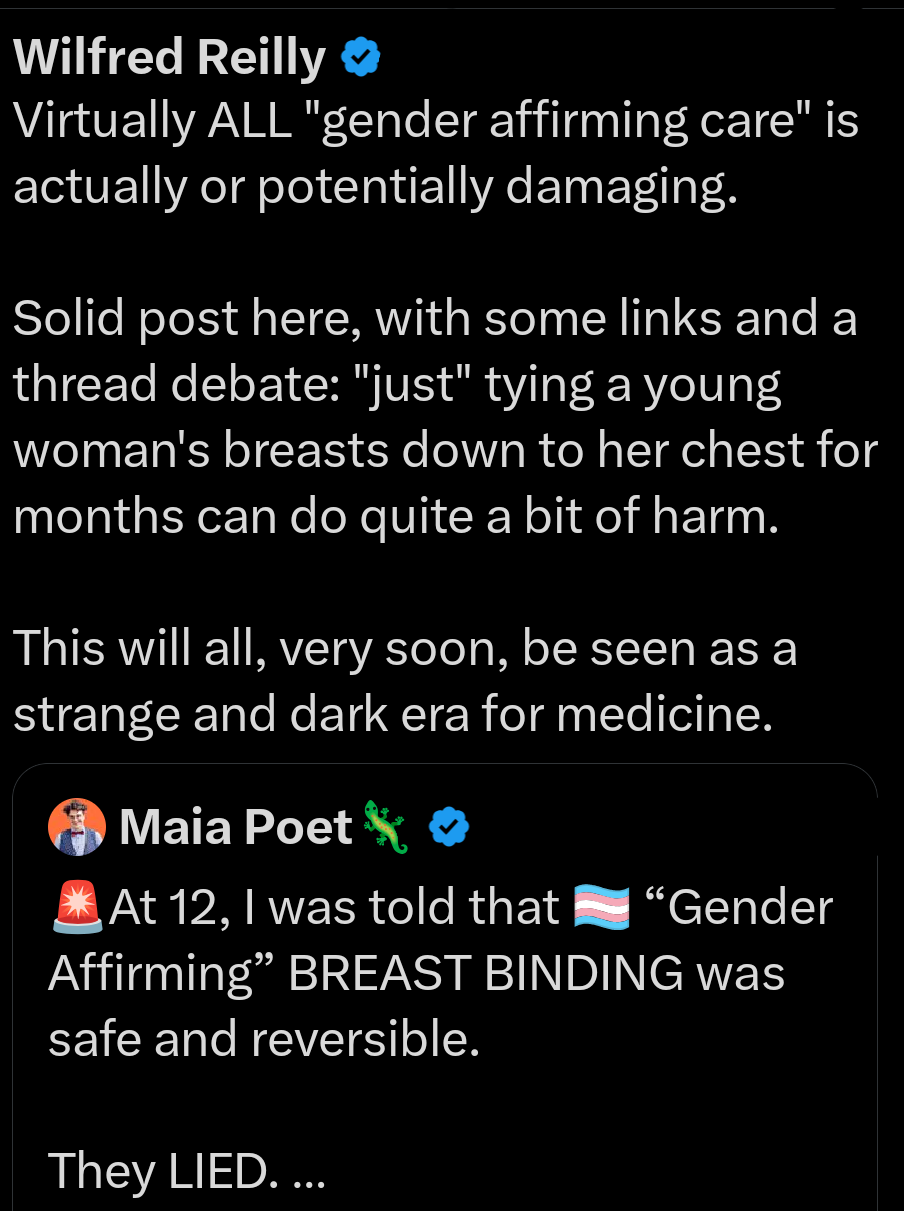Click the verified badge next to Wilfred Reilly
Image resolution: width=904 pixels, height=1211 pixels.
pyautogui.click(x=359, y=56)
